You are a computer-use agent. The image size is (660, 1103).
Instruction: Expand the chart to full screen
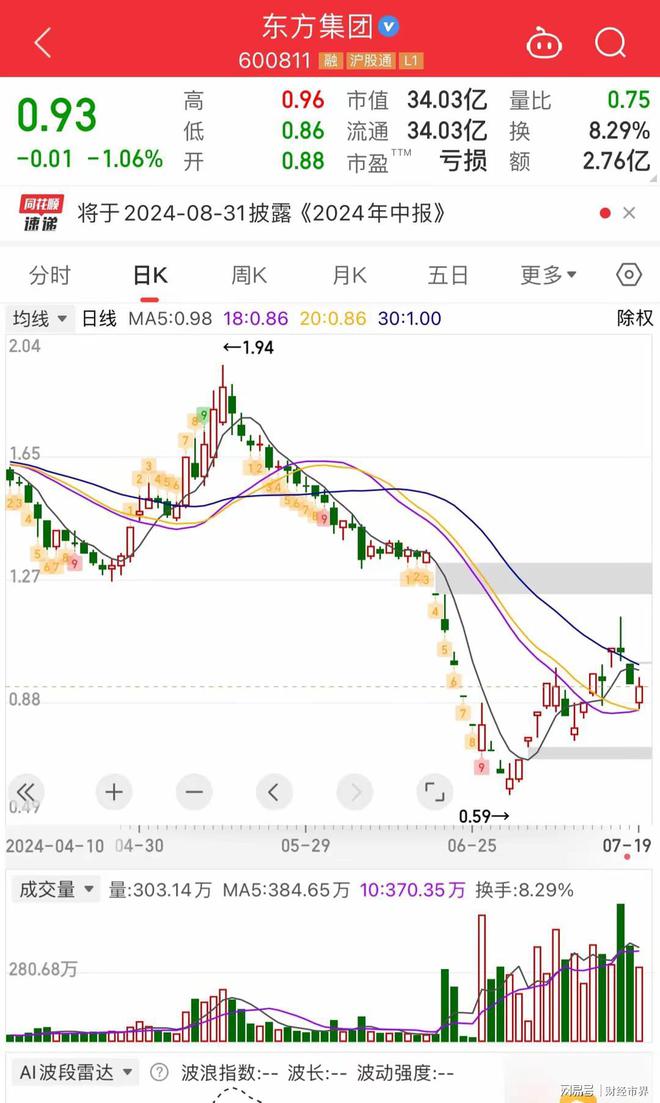pyautogui.click(x=434, y=793)
